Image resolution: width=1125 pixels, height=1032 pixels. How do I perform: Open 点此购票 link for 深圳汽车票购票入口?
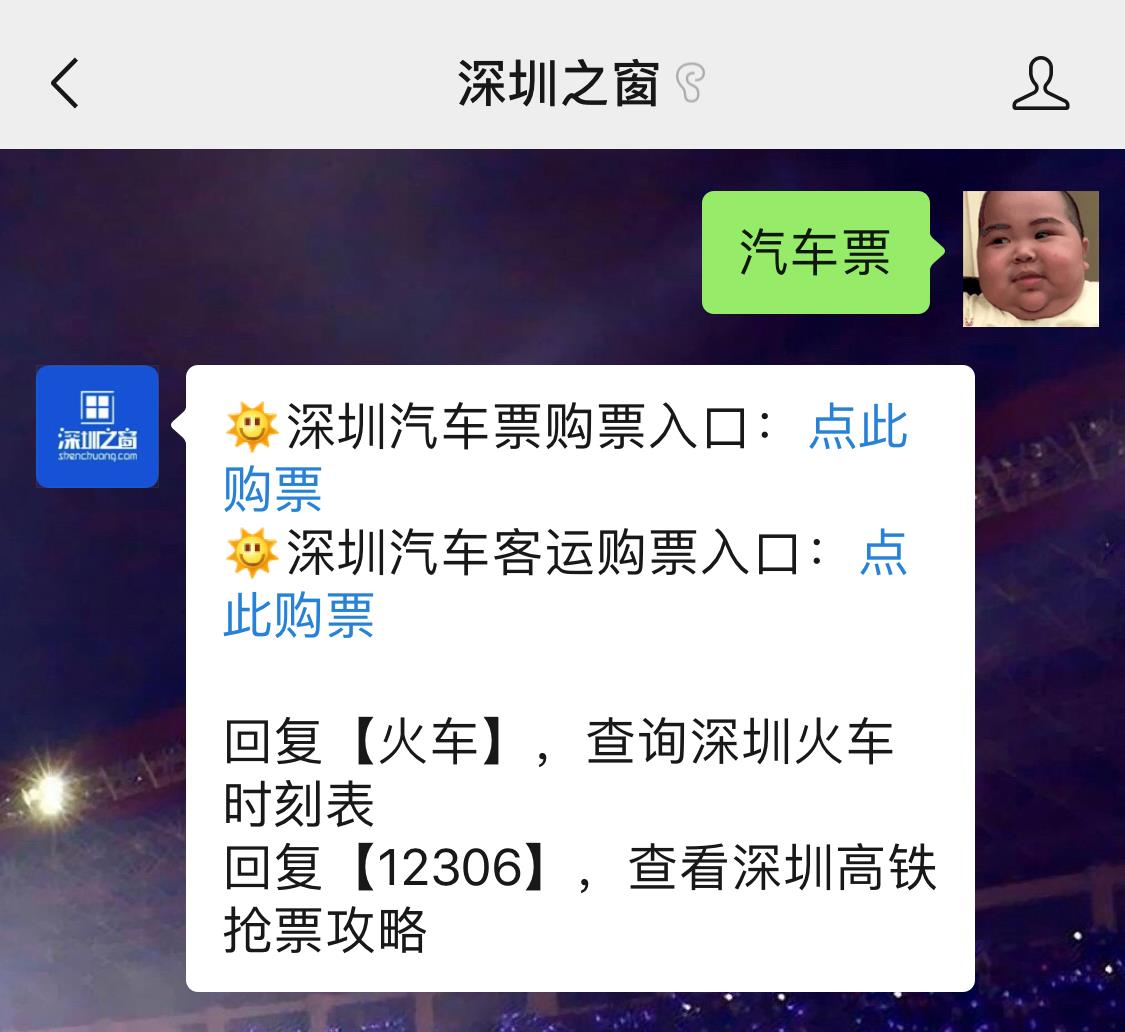pyautogui.click(x=857, y=428)
